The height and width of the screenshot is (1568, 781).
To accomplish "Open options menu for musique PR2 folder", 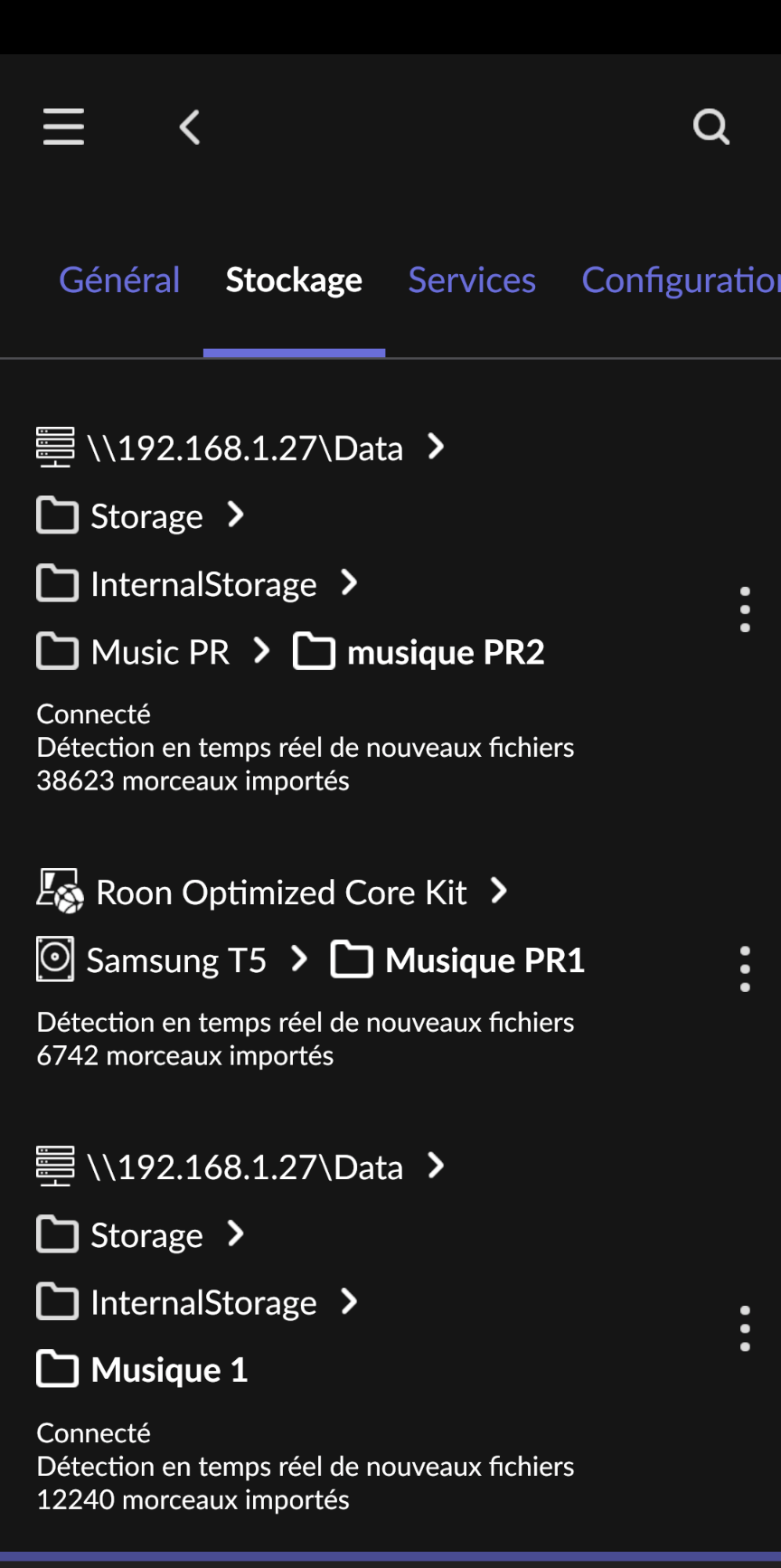I will pyautogui.click(x=745, y=609).
